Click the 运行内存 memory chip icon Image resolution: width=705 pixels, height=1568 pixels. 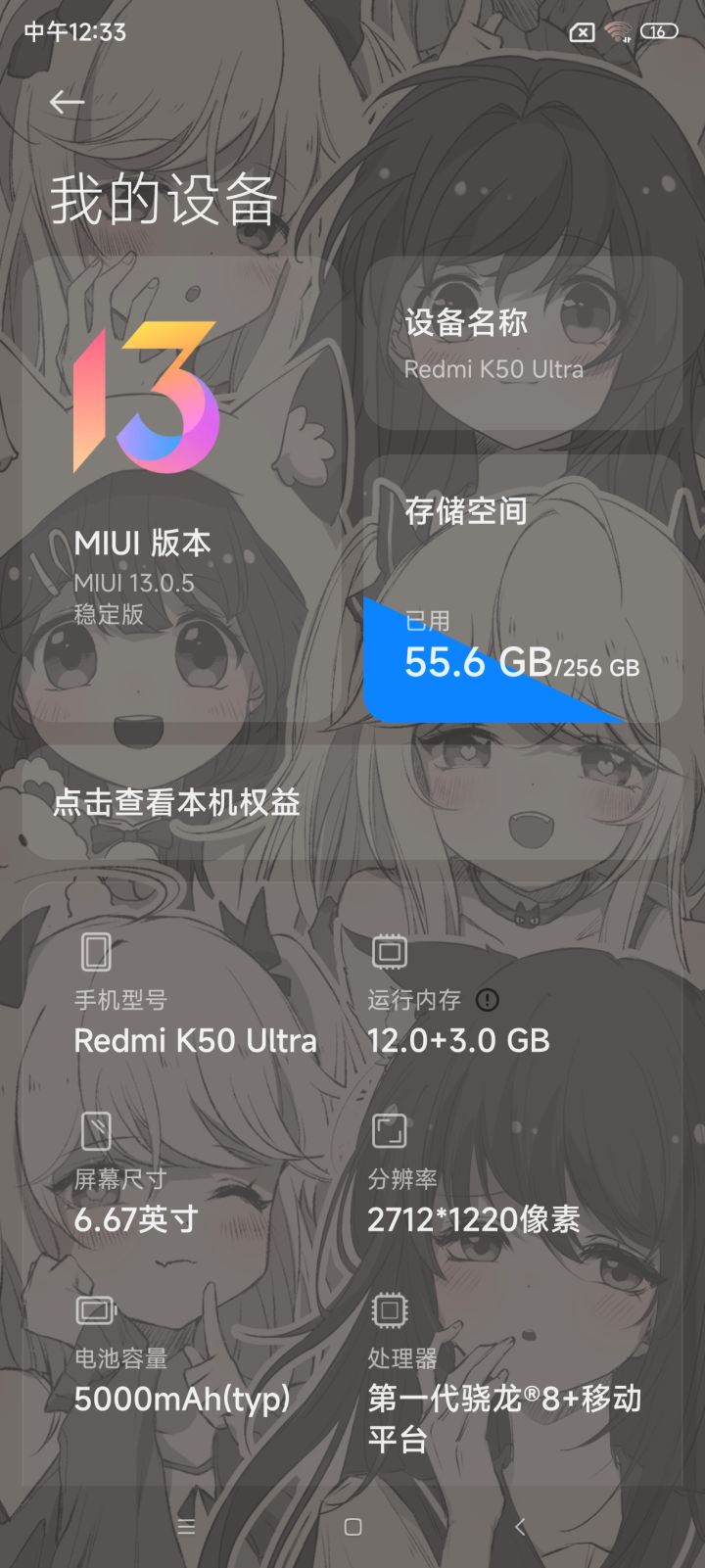tap(388, 952)
